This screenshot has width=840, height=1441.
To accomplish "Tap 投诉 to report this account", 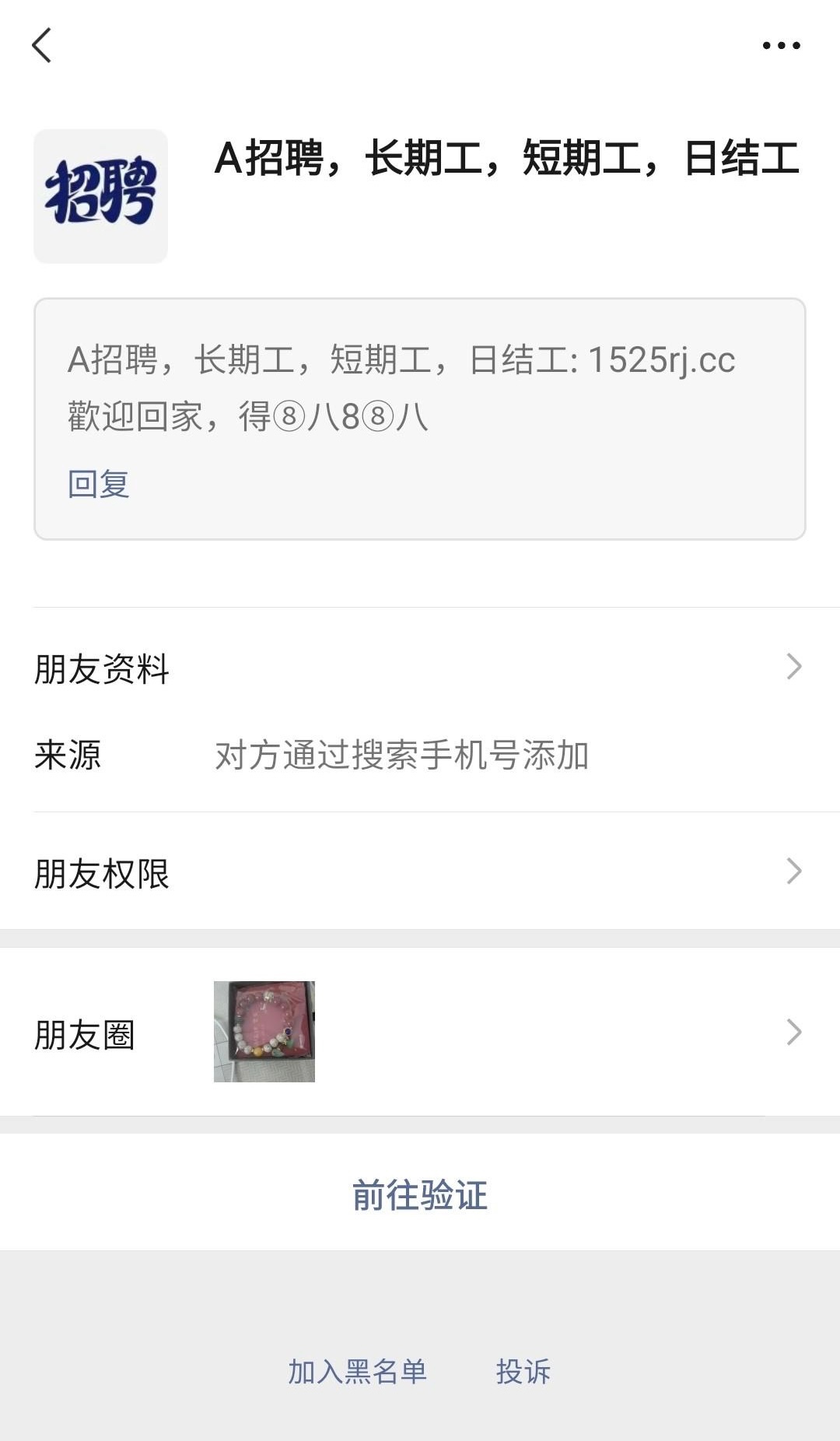I will click(523, 1372).
